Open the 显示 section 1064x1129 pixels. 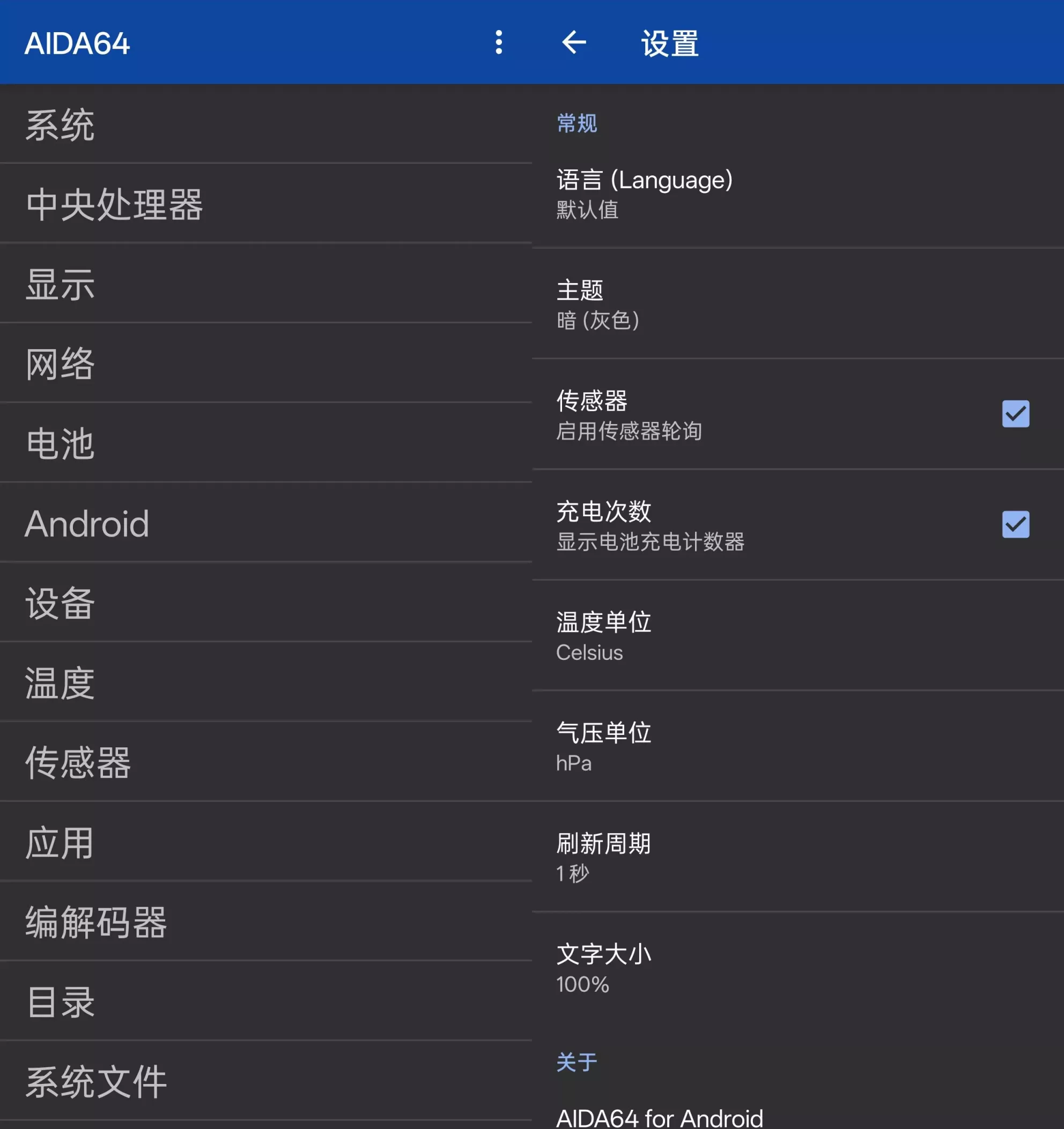(266, 284)
